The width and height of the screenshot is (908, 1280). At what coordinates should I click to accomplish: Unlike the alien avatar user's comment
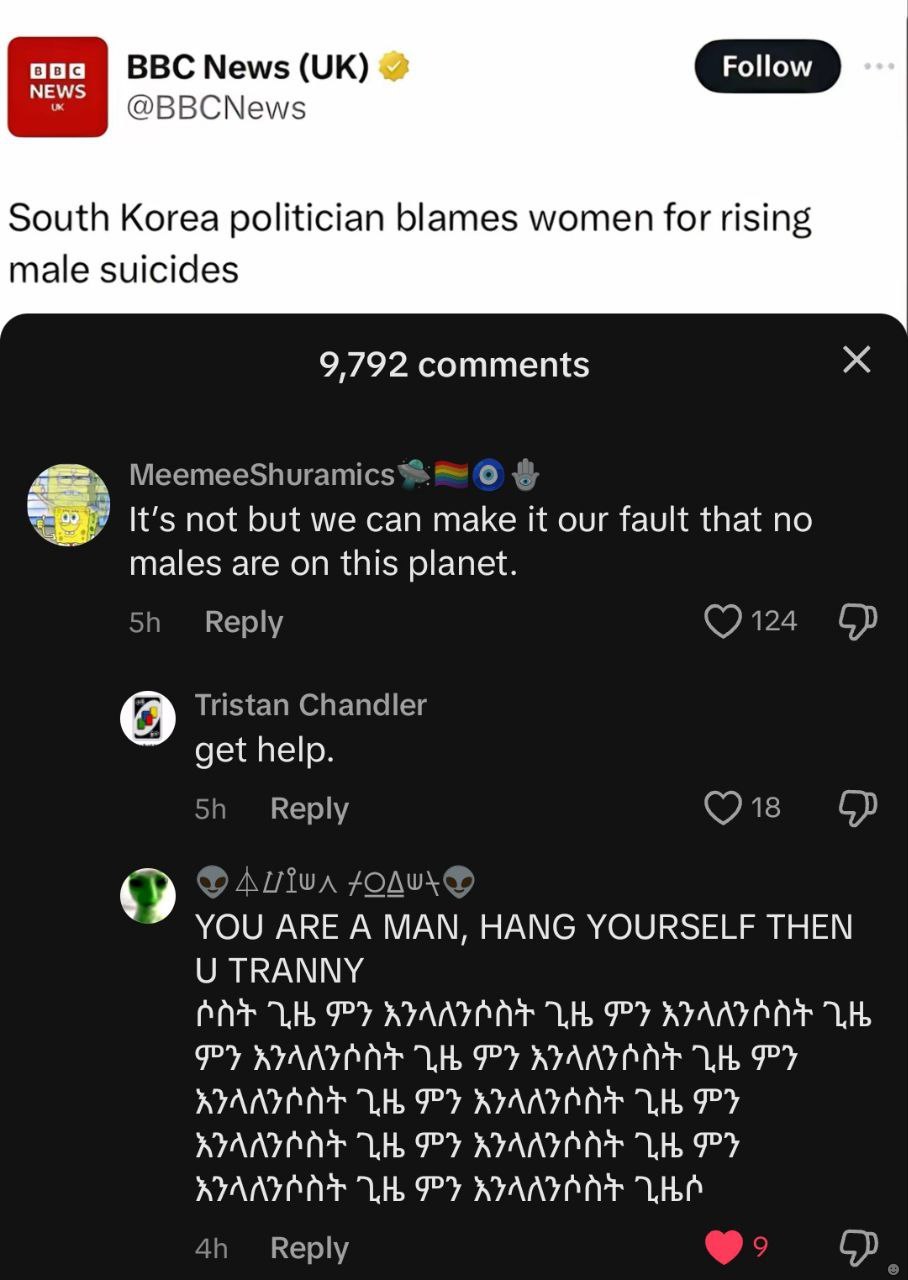point(723,1246)
